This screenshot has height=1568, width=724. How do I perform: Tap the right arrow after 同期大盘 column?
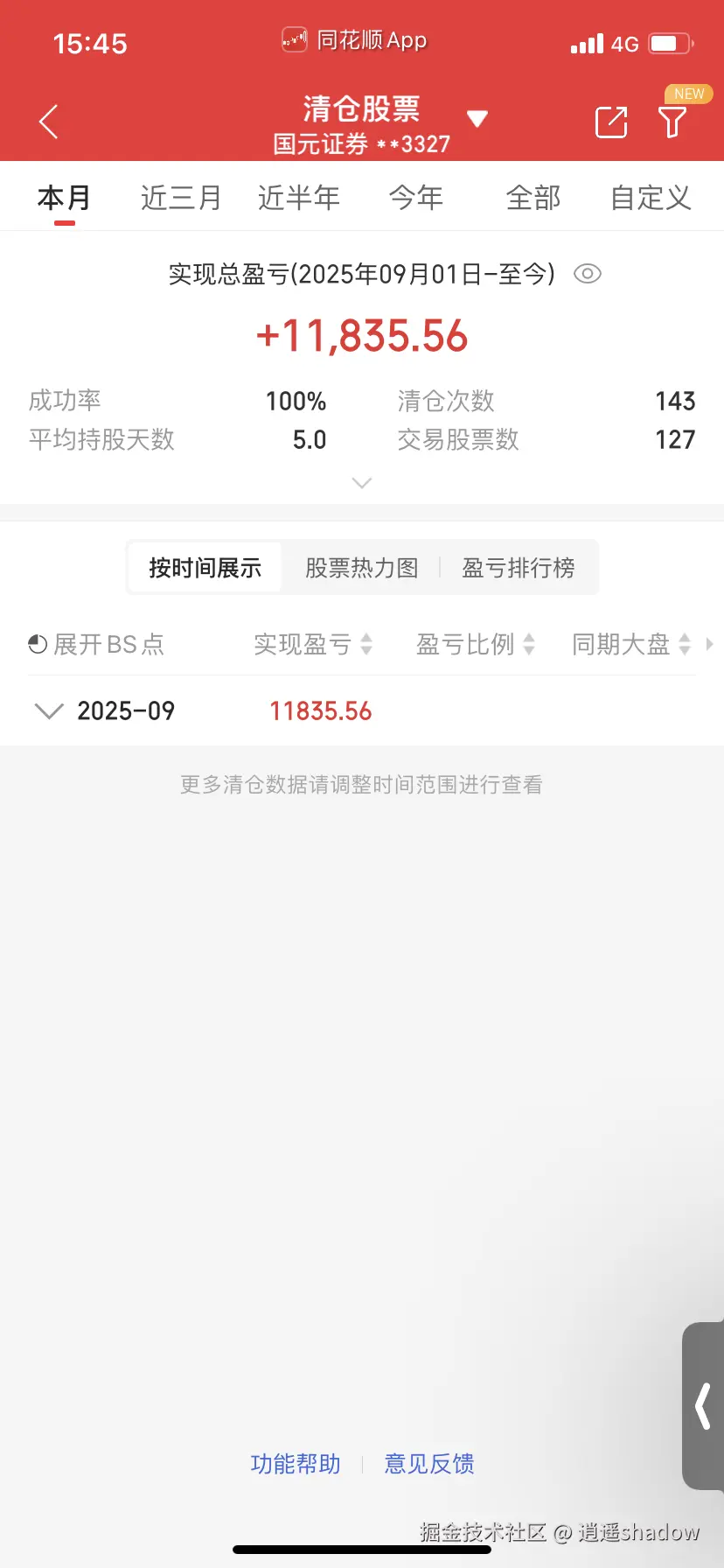(x=710, y=644)
